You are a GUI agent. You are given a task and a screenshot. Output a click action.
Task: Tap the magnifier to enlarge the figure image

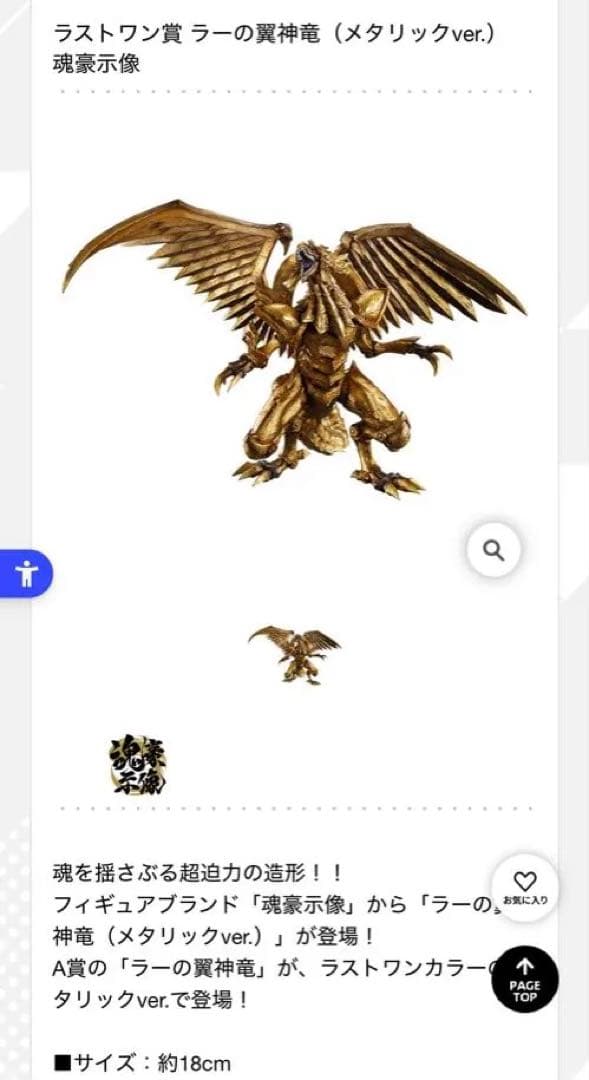493,550
